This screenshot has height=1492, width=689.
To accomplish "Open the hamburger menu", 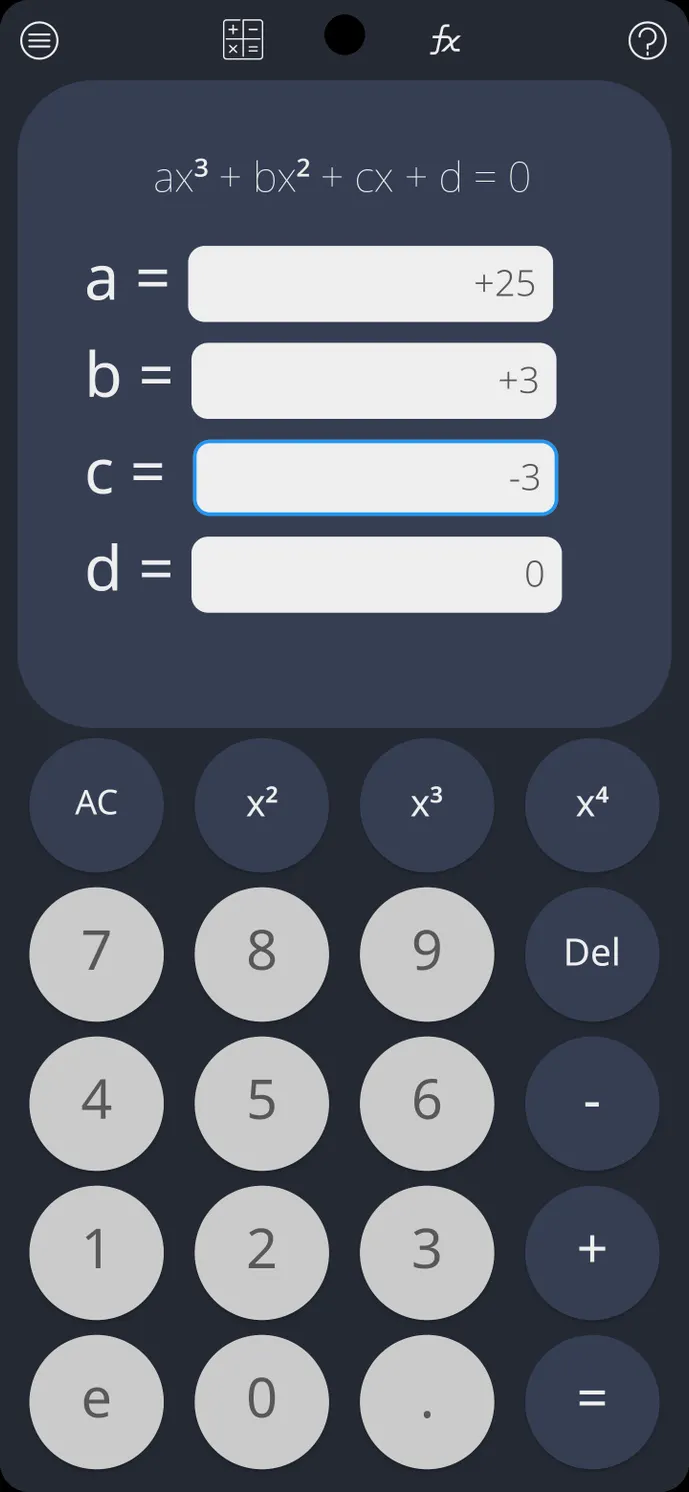I will [x=40, y=41].
